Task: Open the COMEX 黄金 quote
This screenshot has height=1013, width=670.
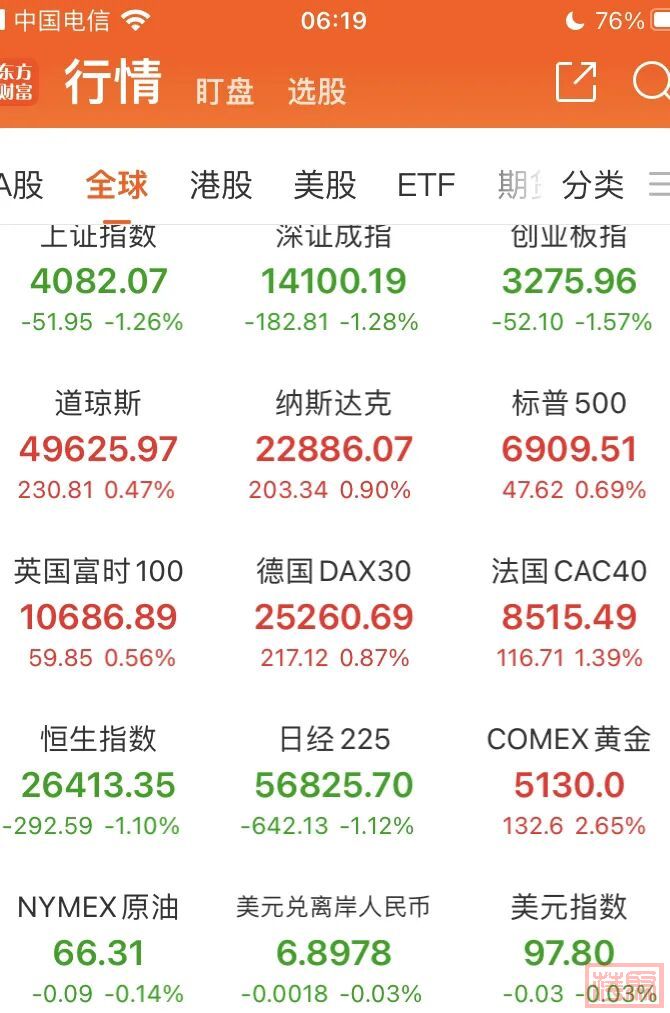Action: (569, 784)
